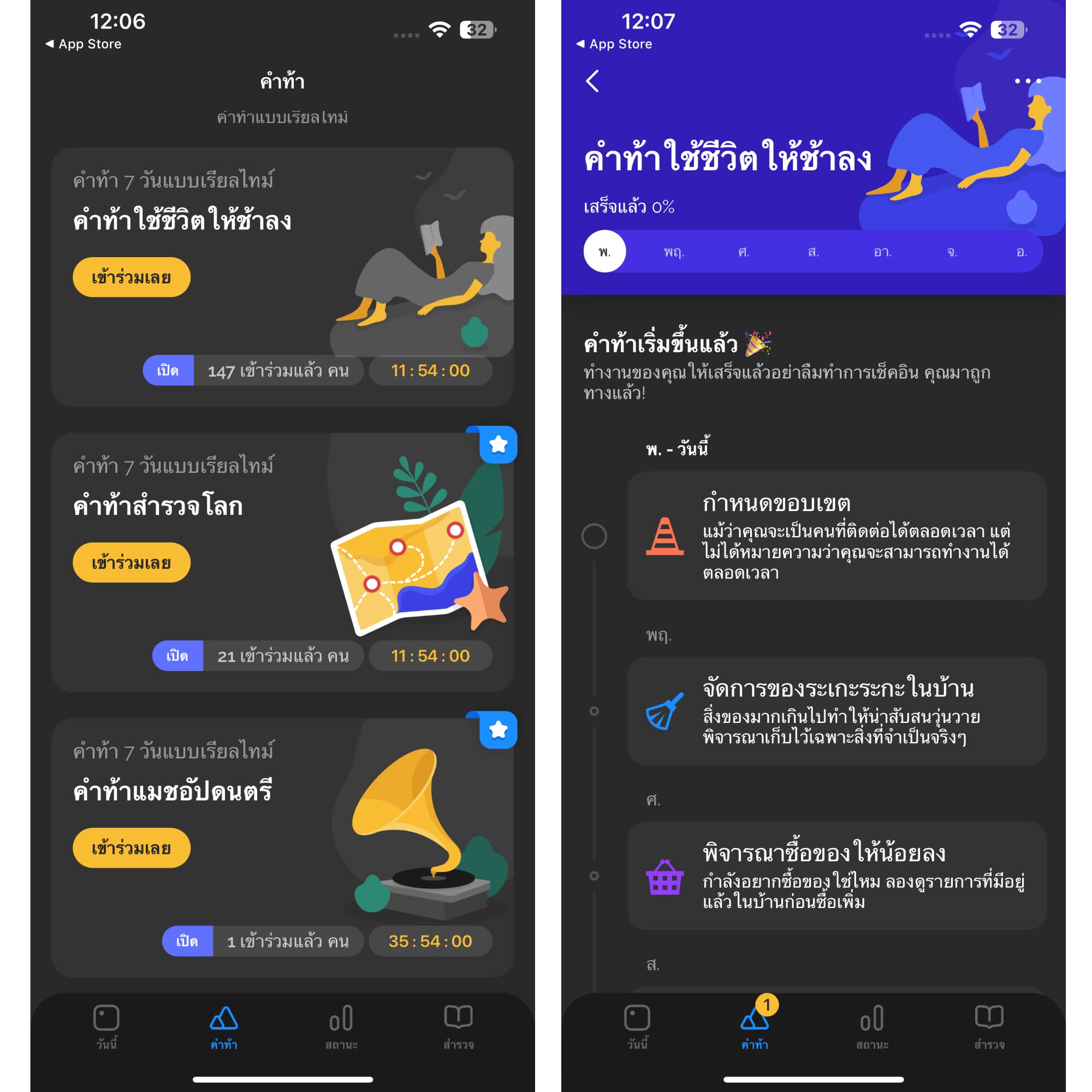View the พิจารณาซื้อของให้น้อยลง task card

point(836,876)
